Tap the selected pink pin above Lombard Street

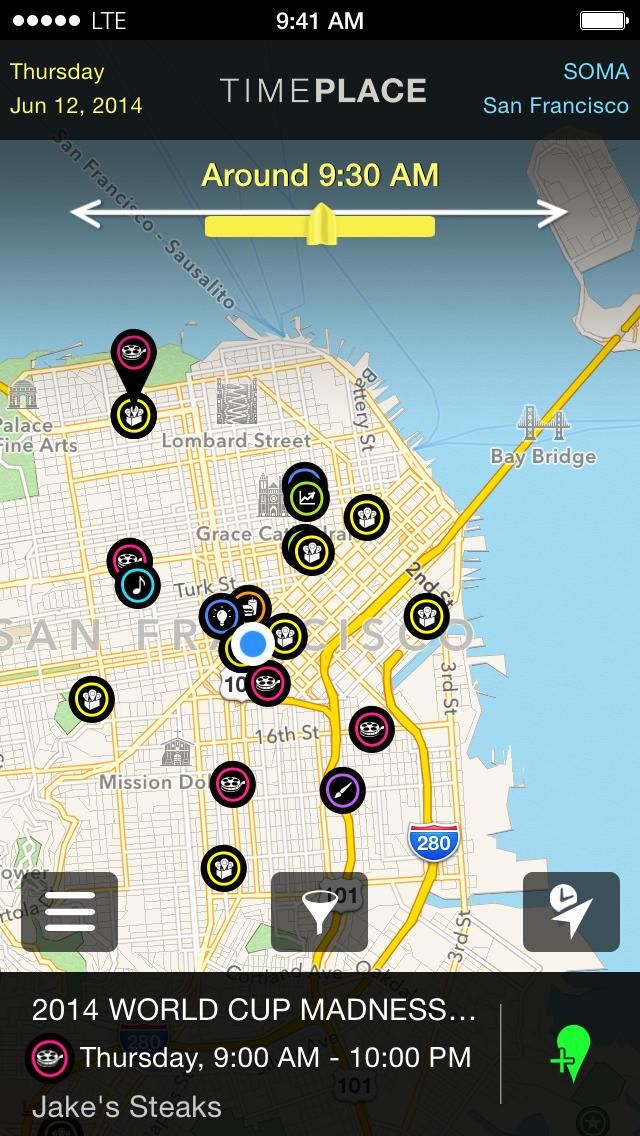click(133, 352)
